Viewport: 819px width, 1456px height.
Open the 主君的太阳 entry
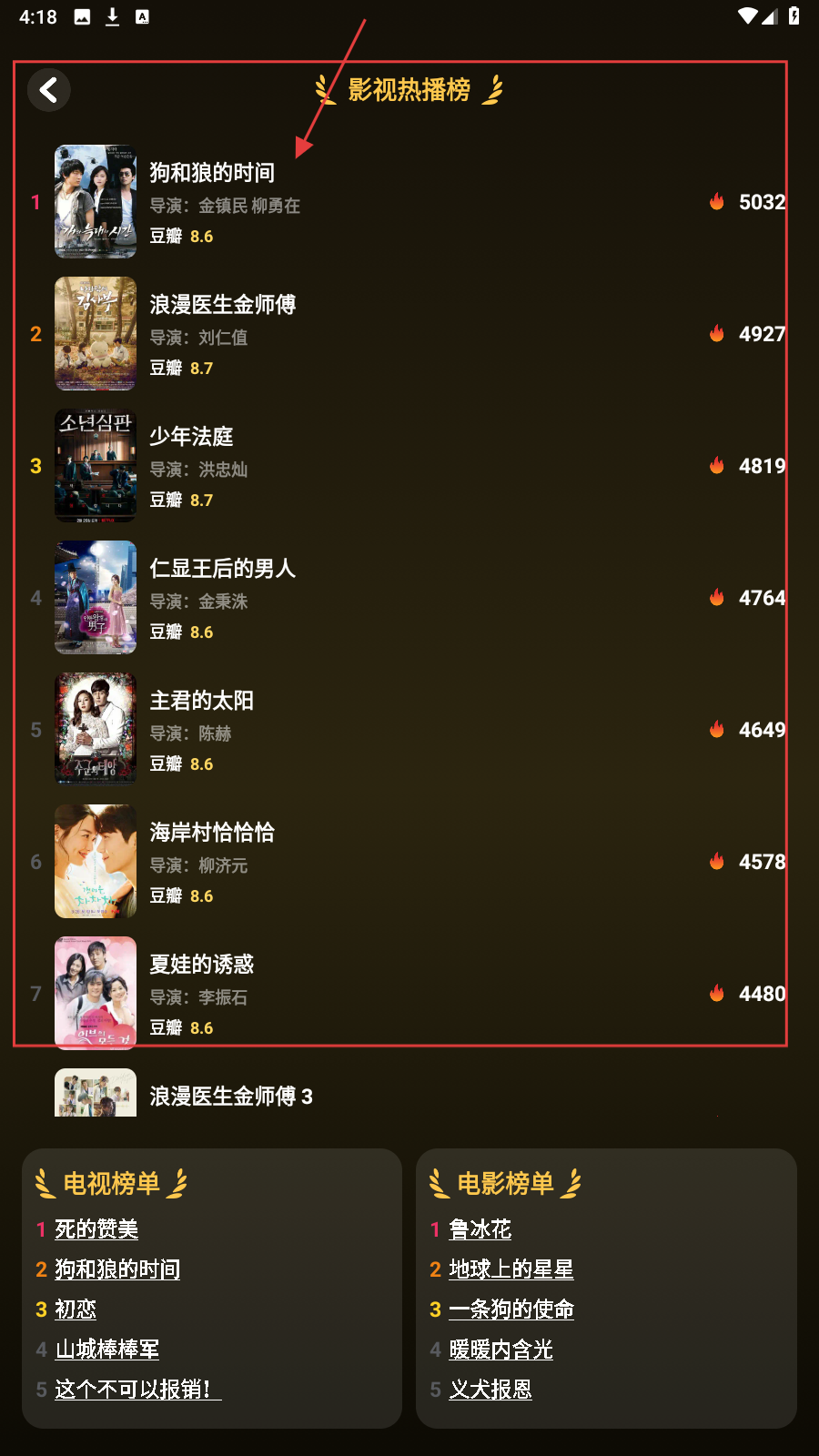(201, 701)
